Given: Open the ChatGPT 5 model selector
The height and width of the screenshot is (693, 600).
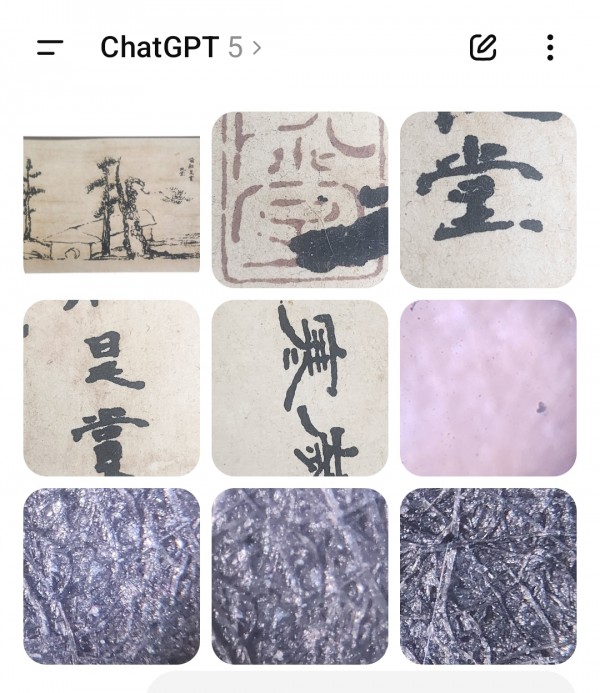Looking at the screenshot, I should pos(180,47).
